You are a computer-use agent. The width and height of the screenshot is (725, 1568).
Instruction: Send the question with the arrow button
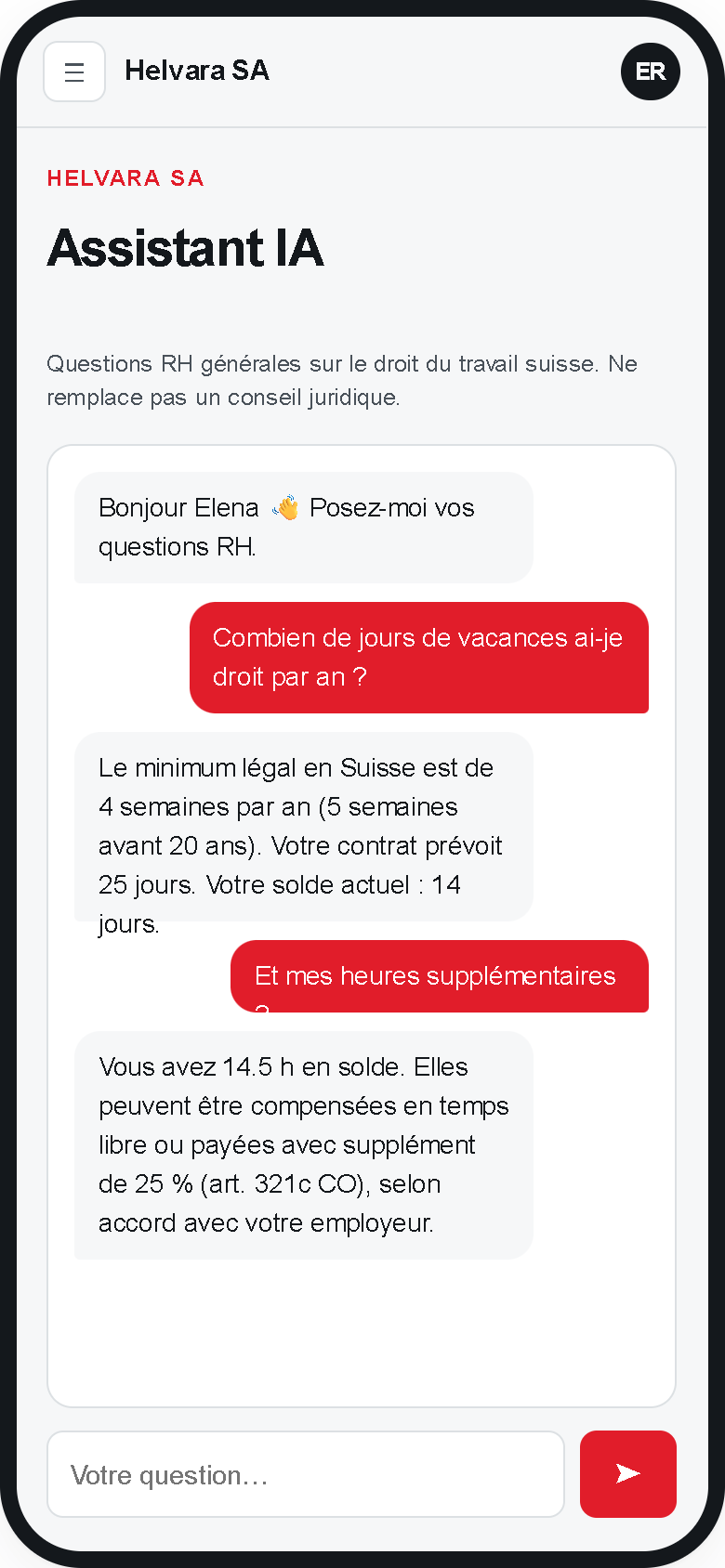point(628,1474)
